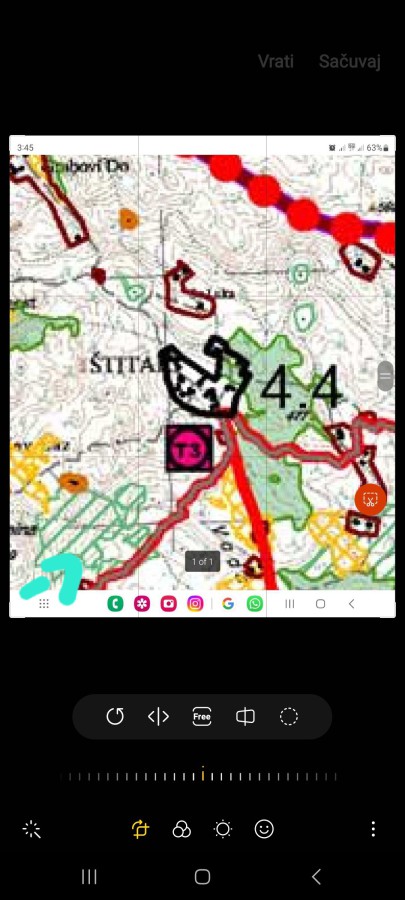This screenshot has height=900, width=405.
Task: Apply auto enhance with the magic wand
Action: click(32, 829)
